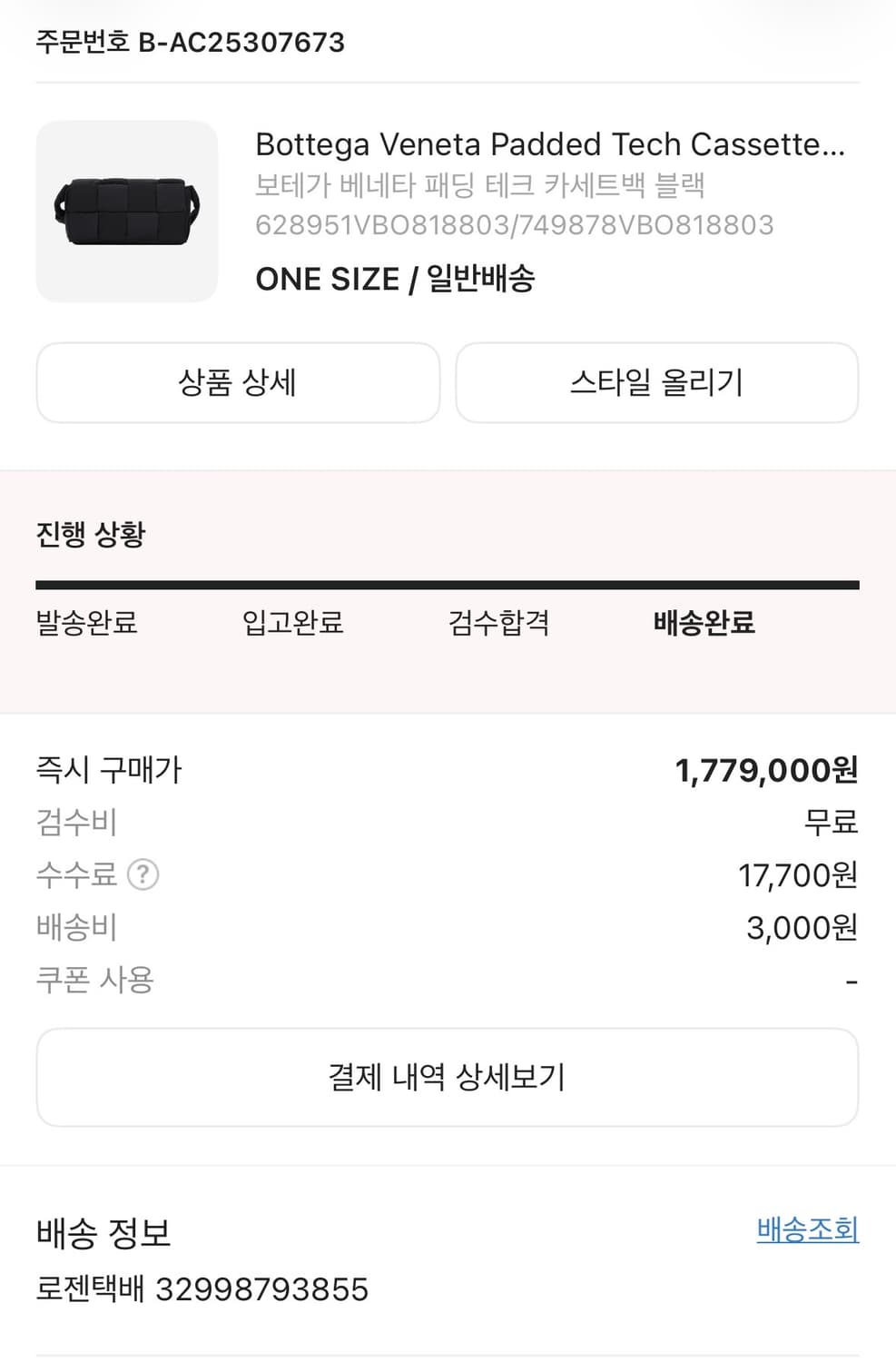
Task: Click the 배송 정보 shipping info heading
Action: [104, 1233]
